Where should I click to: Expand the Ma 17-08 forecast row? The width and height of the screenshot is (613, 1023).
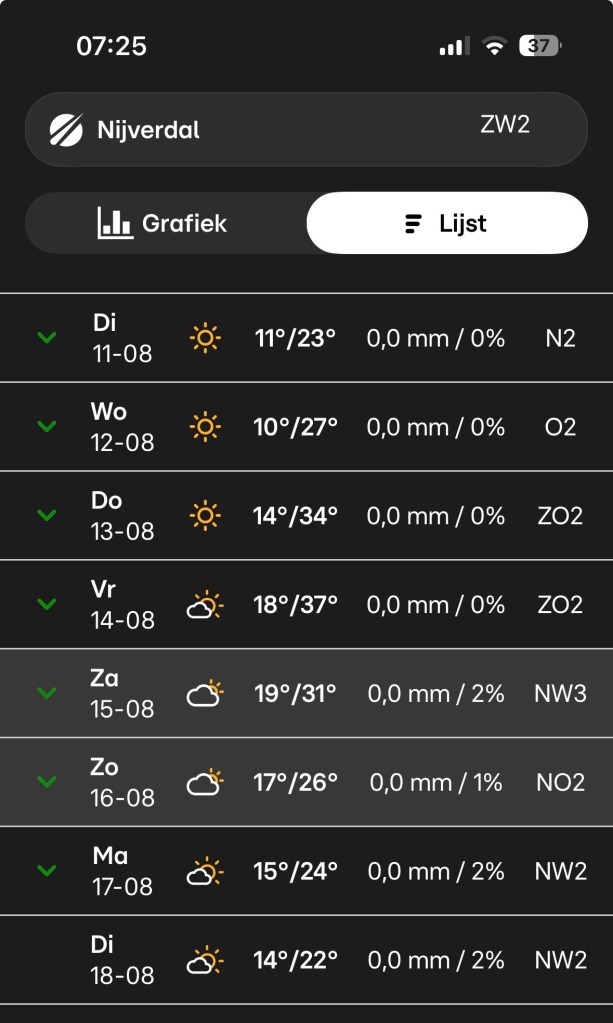click(x=306, y=870)
